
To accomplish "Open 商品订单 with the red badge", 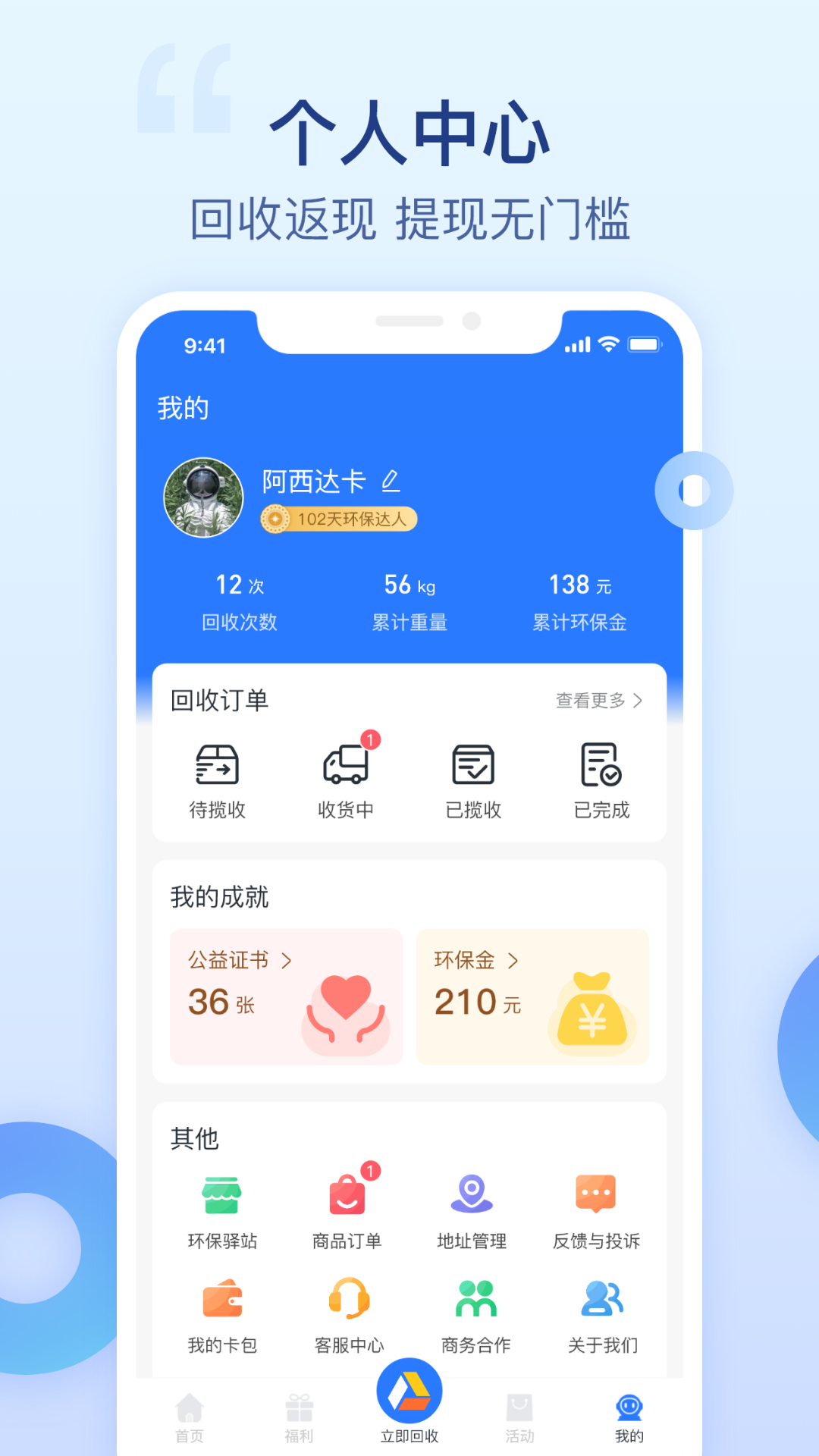I will click(347, 1193).
